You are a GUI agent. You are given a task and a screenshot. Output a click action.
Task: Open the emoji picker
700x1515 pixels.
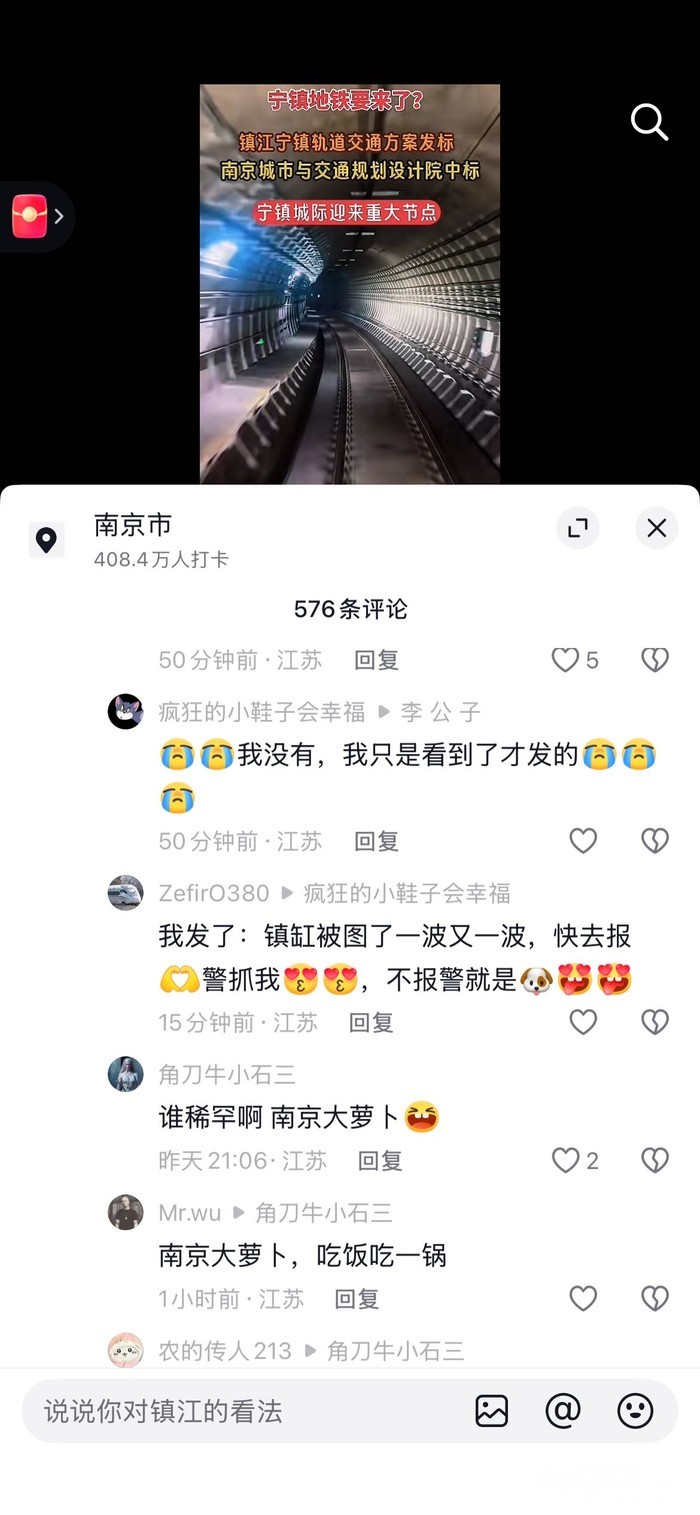635,1411
